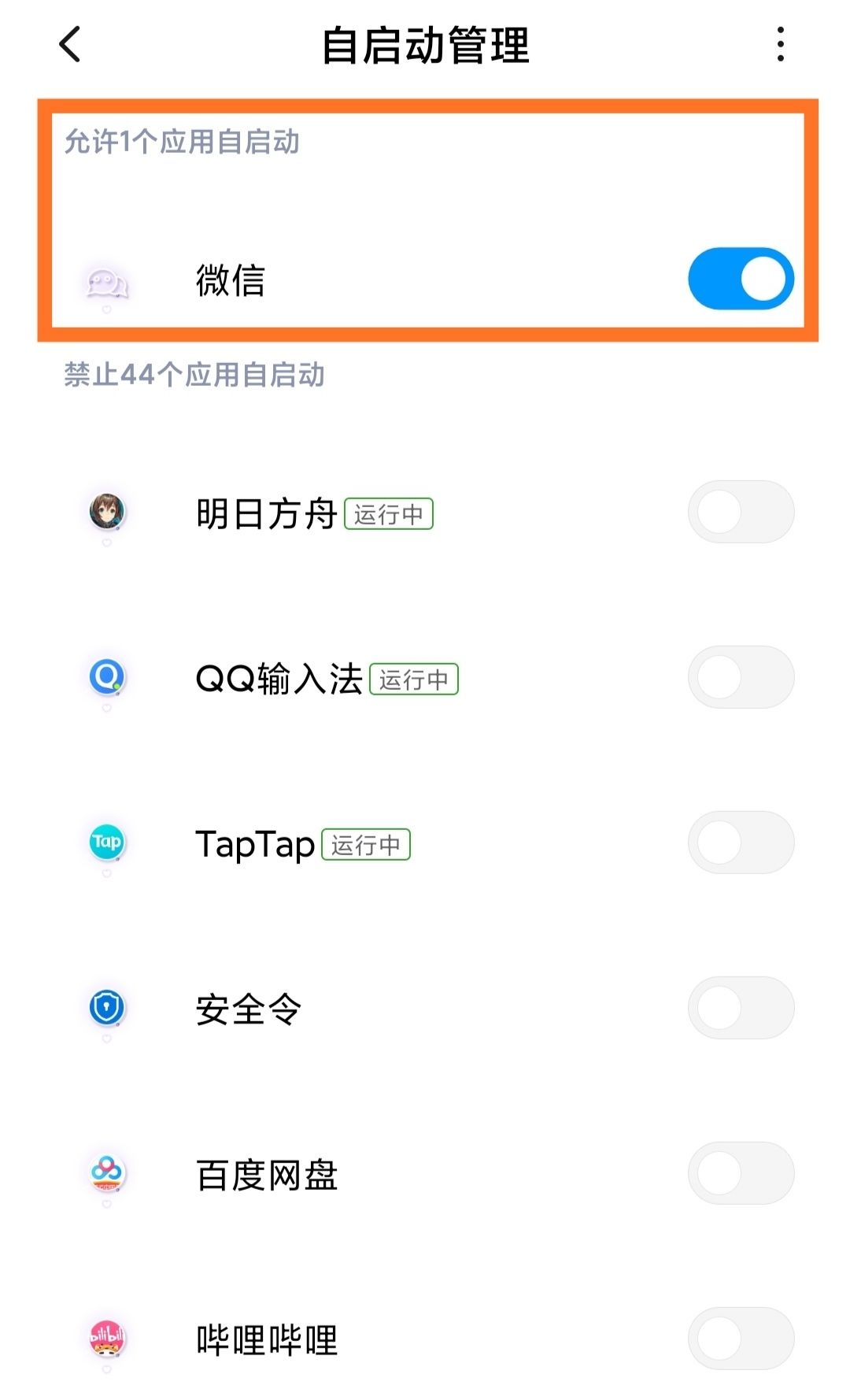This screenshot has height=1400, width=850.
Task: Open the three-dot overflow menu
Action: click(780, 45)
